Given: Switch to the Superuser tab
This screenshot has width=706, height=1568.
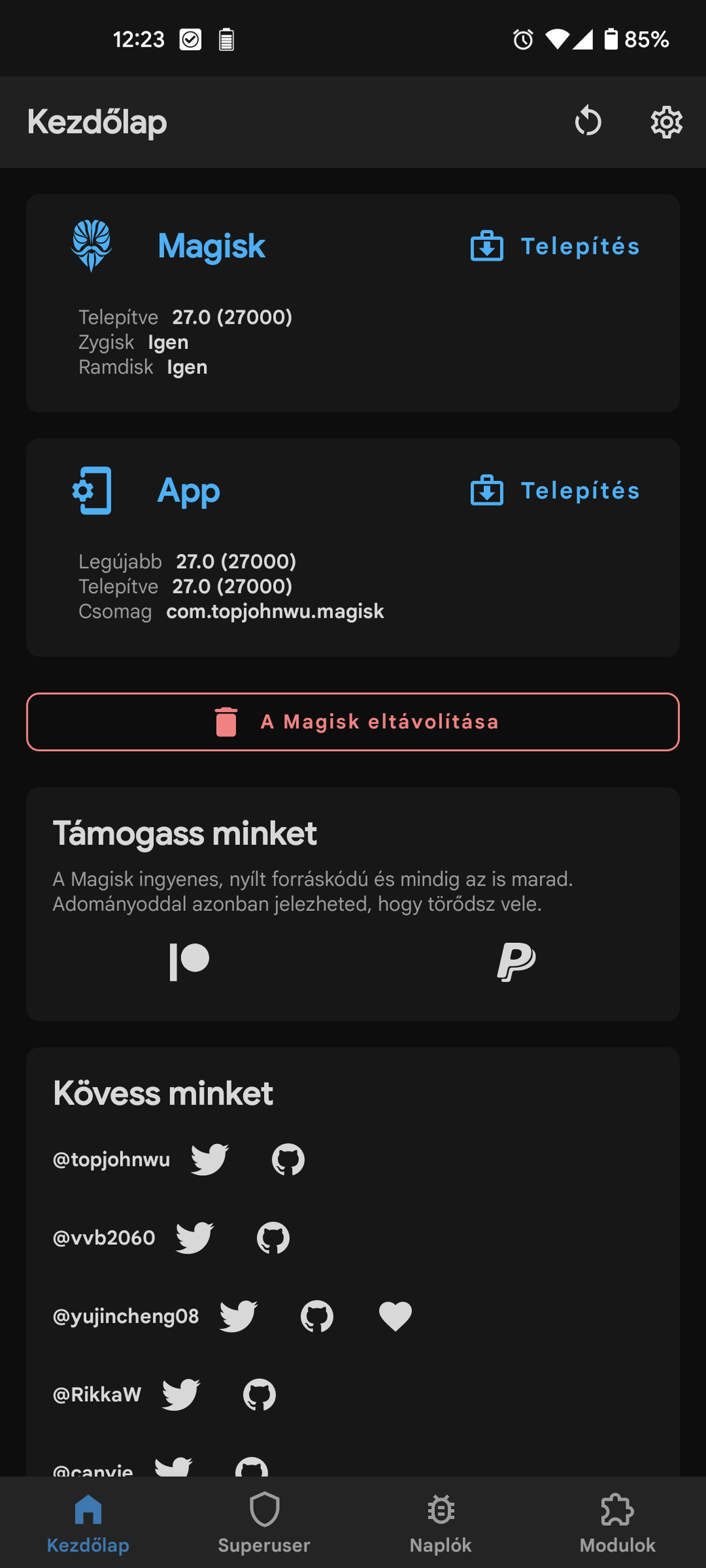Looking at the screenshot, I should (264, 1522).
